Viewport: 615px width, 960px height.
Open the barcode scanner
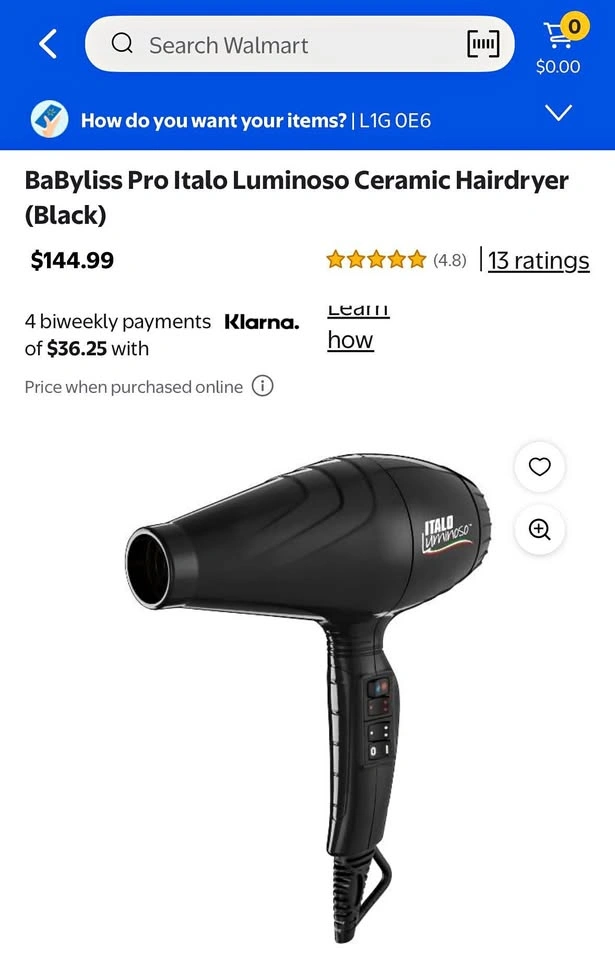click(483, 45)
